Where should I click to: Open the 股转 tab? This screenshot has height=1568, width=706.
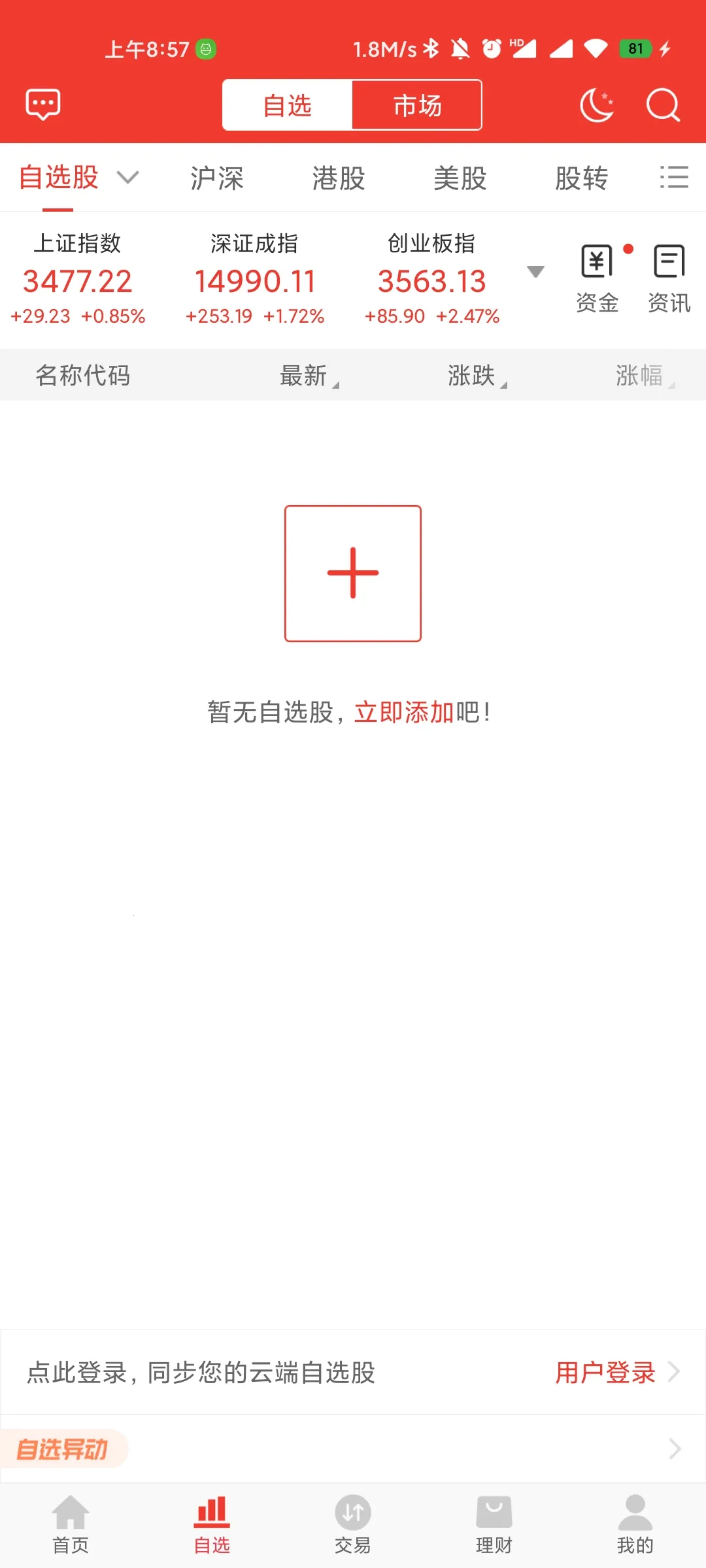pyautogui.click(x=582, y=178)
